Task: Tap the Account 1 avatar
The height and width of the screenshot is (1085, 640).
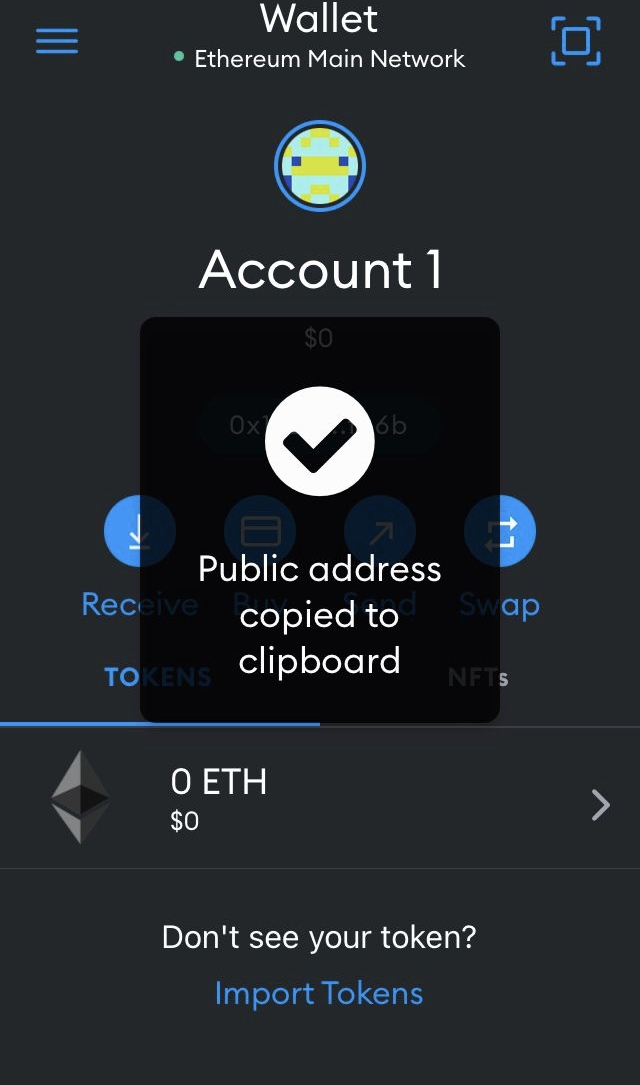Action: [320, 166]
